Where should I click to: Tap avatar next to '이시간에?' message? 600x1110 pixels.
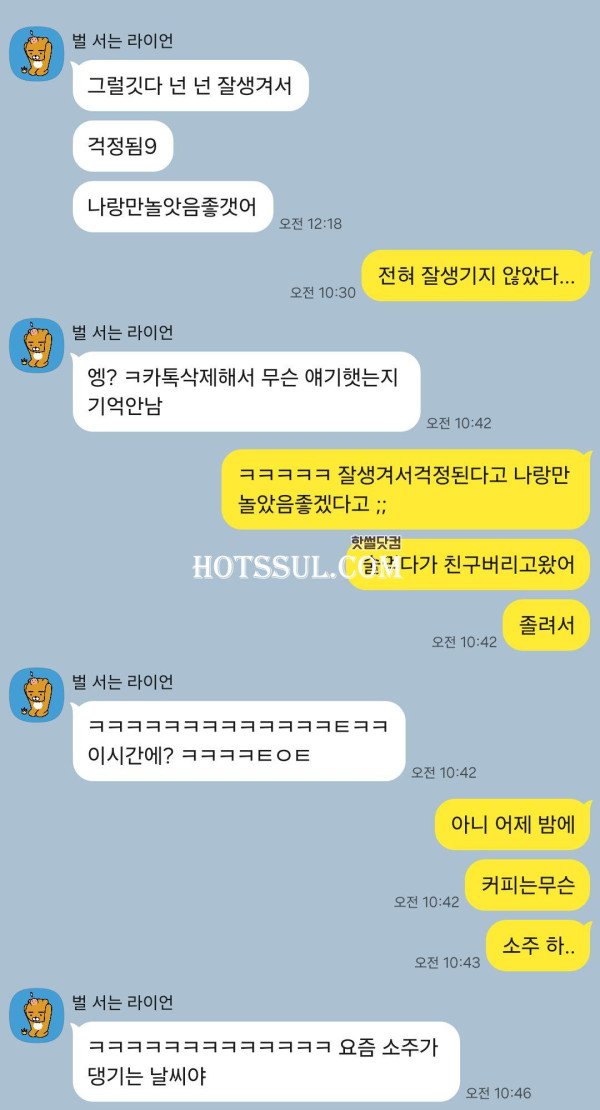37,695
